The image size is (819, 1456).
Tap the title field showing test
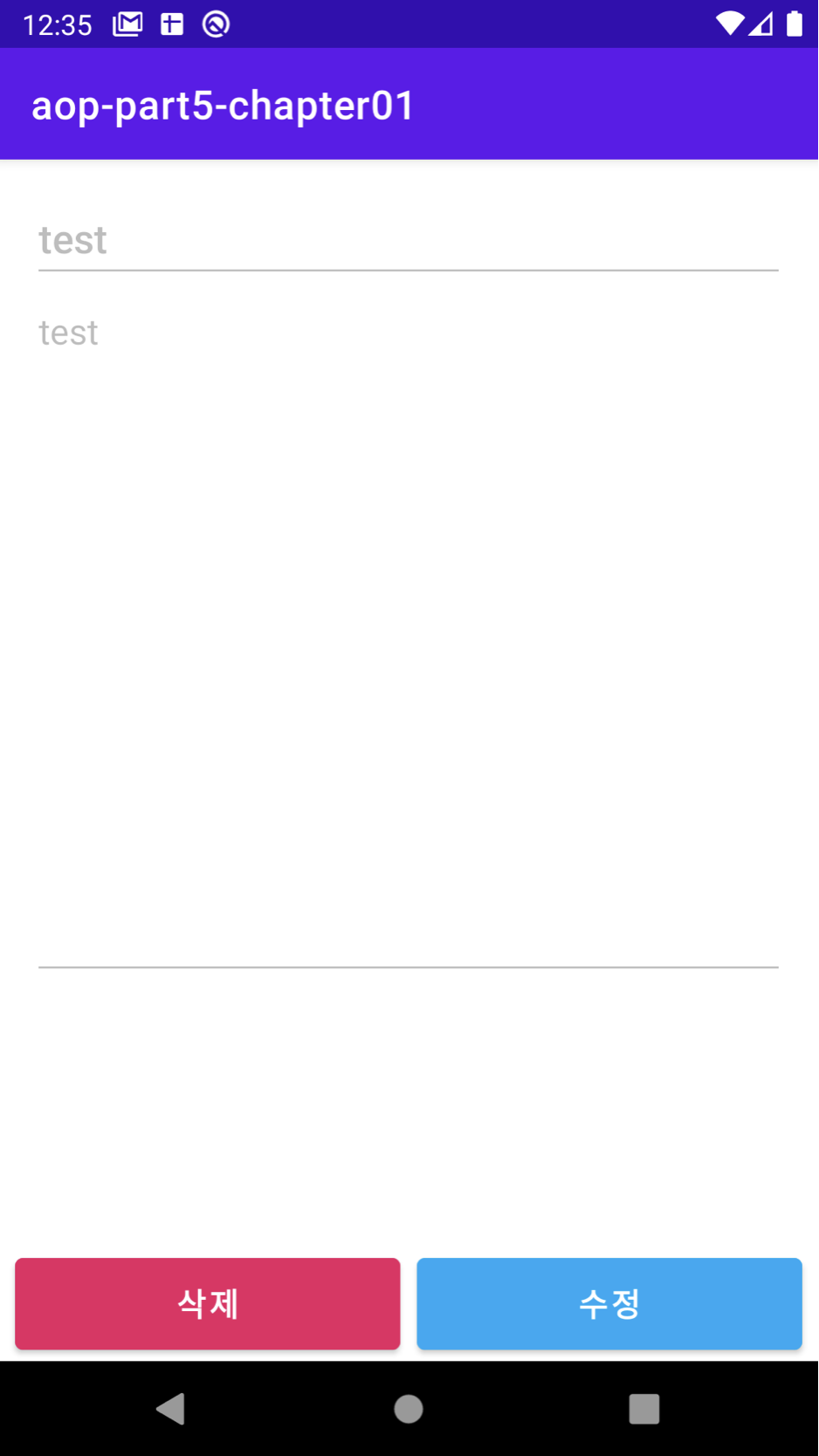(x=408, y=240)
